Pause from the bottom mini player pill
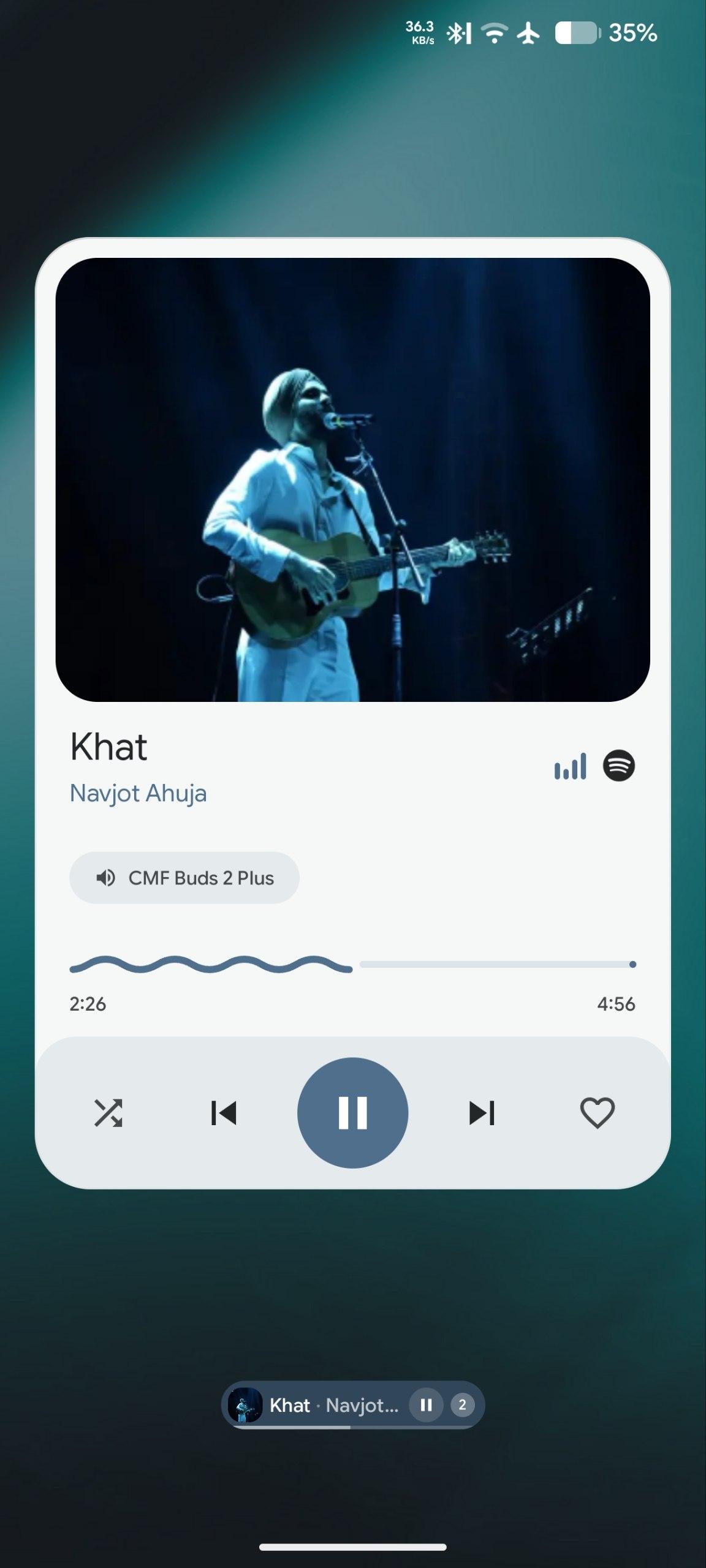 [x=426, y=1404]
